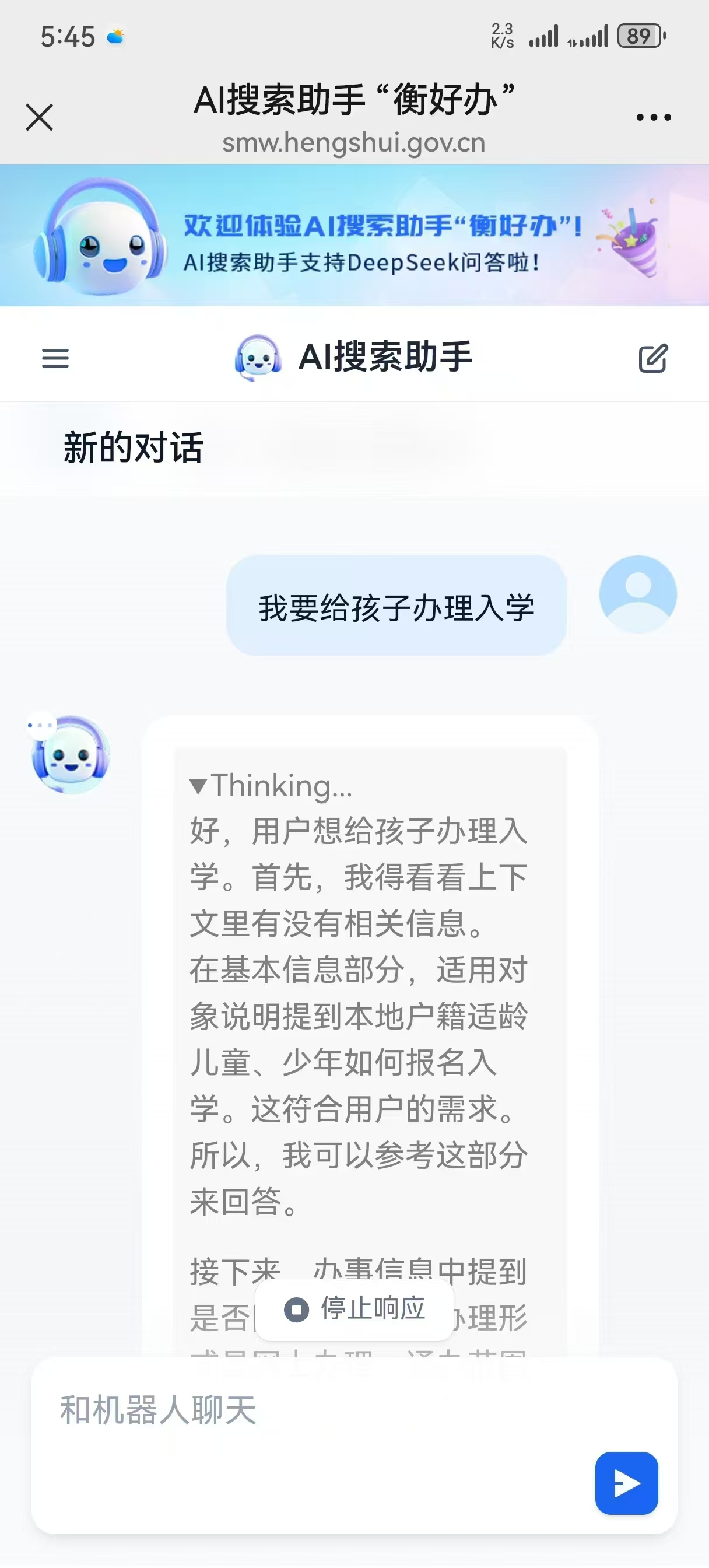Image resolution: width=709 pixels, height=1568 pixels.
Task: Start a new chat via edit icon
Action: point(653,358)
